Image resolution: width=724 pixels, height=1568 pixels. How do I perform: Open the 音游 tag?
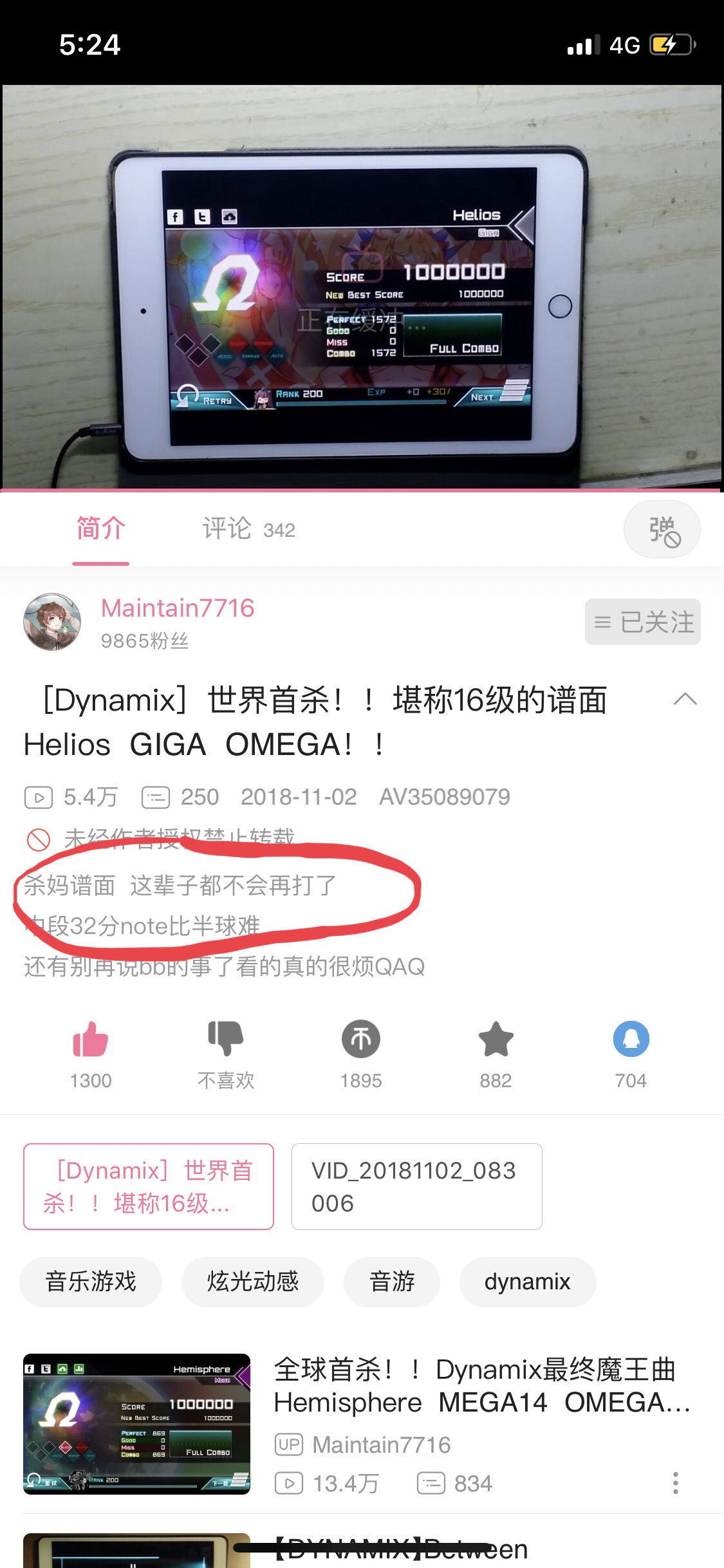coord(392,1282)
